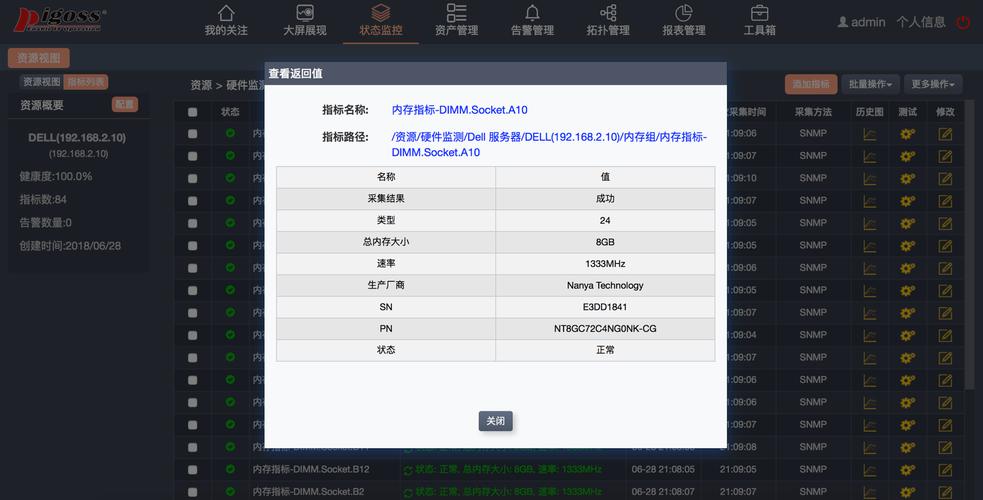Viewport: 983px width, 500px height.
Task: Select the 资源视图 button at top left
Action: [x=39, y=58]
